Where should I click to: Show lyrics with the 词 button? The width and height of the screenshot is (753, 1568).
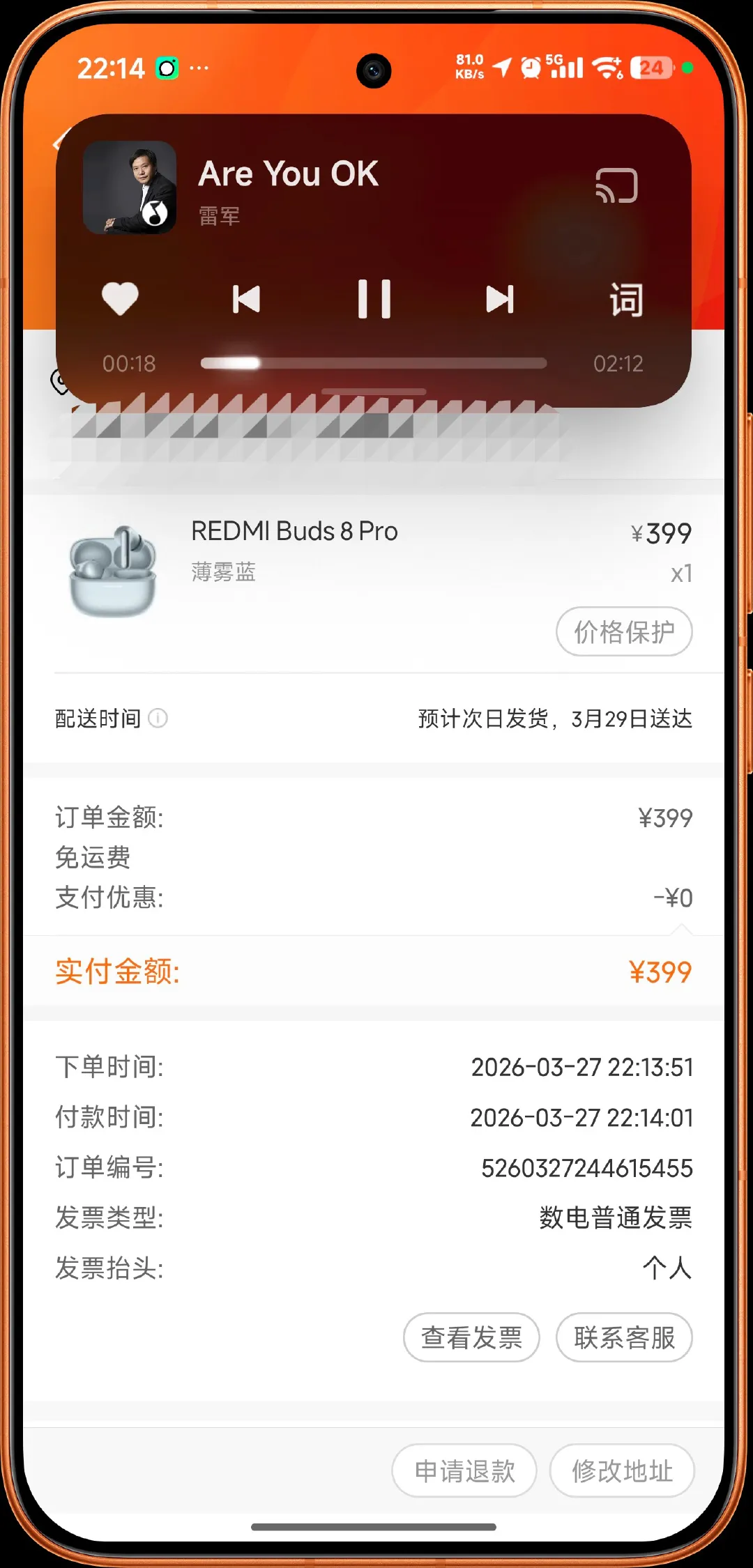(x=625, y=300)
